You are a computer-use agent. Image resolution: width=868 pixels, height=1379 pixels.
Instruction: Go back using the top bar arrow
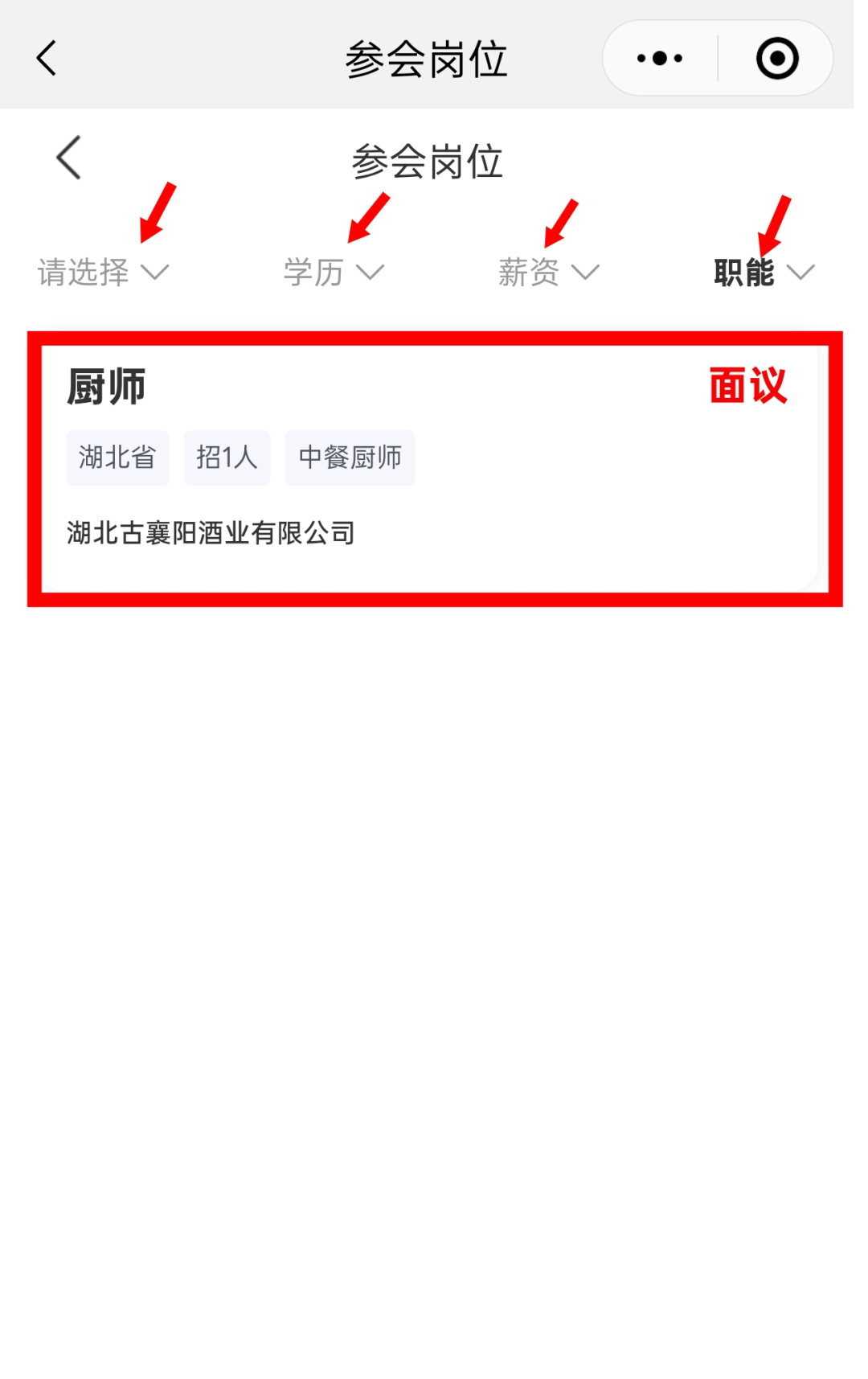coord(47,59)
